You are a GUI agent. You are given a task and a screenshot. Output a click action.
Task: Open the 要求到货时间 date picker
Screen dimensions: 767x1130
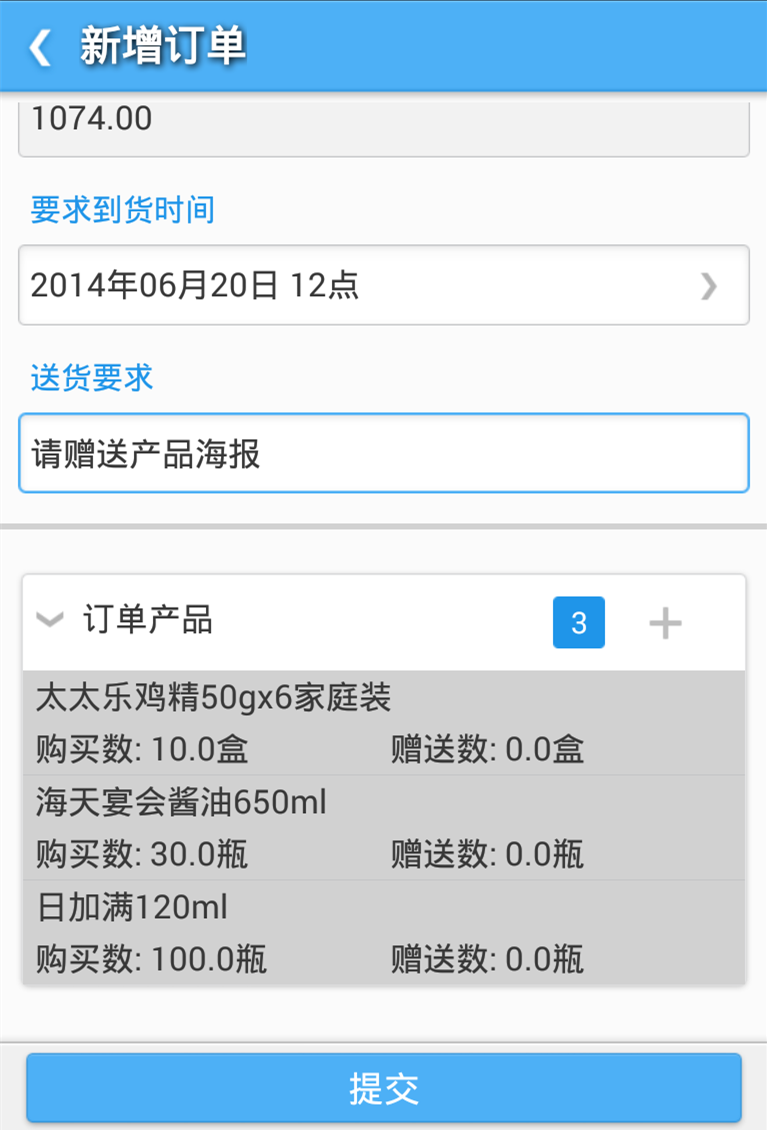click(300, 286)
